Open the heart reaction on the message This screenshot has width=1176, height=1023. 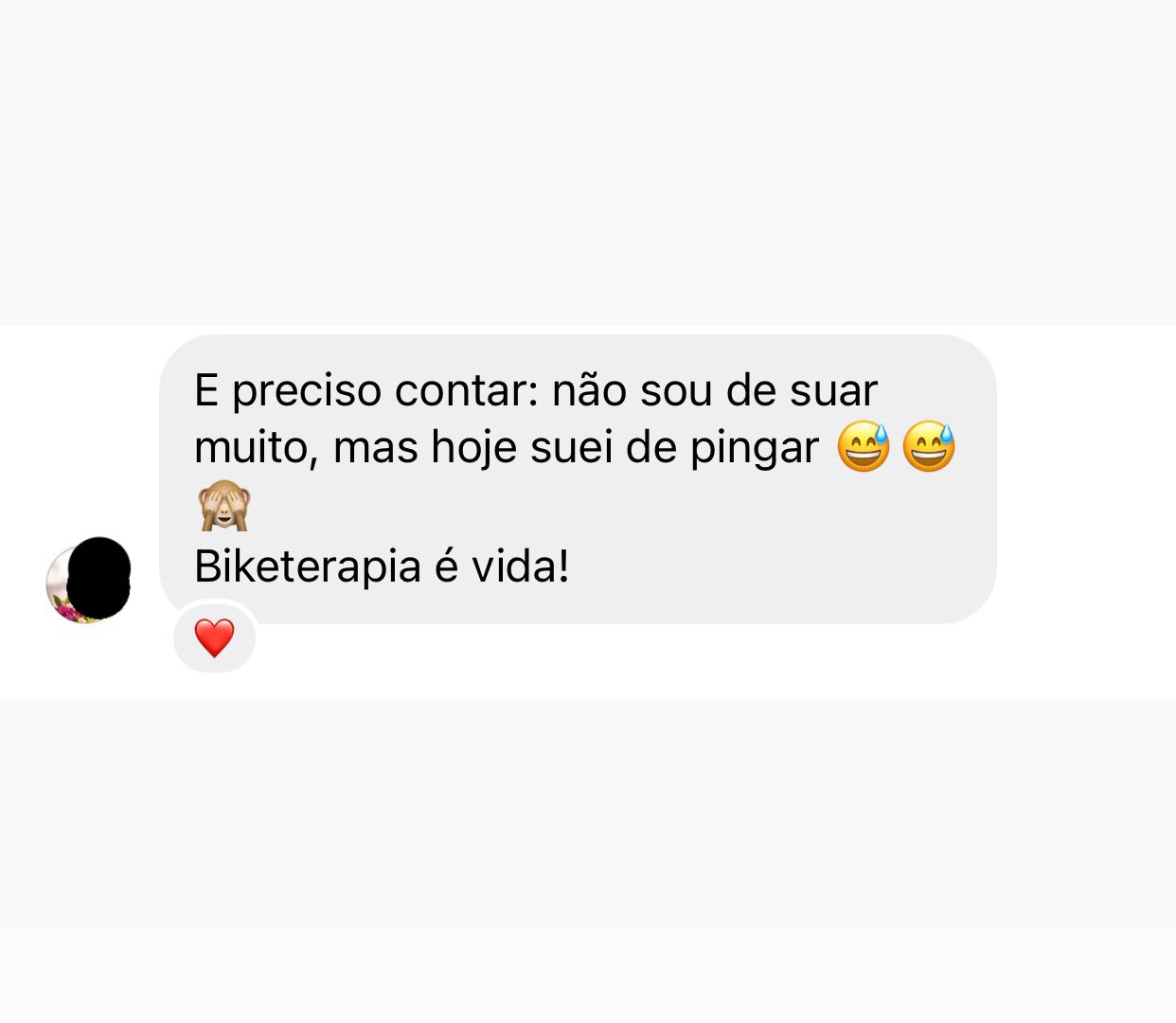[x=214, y=637]
